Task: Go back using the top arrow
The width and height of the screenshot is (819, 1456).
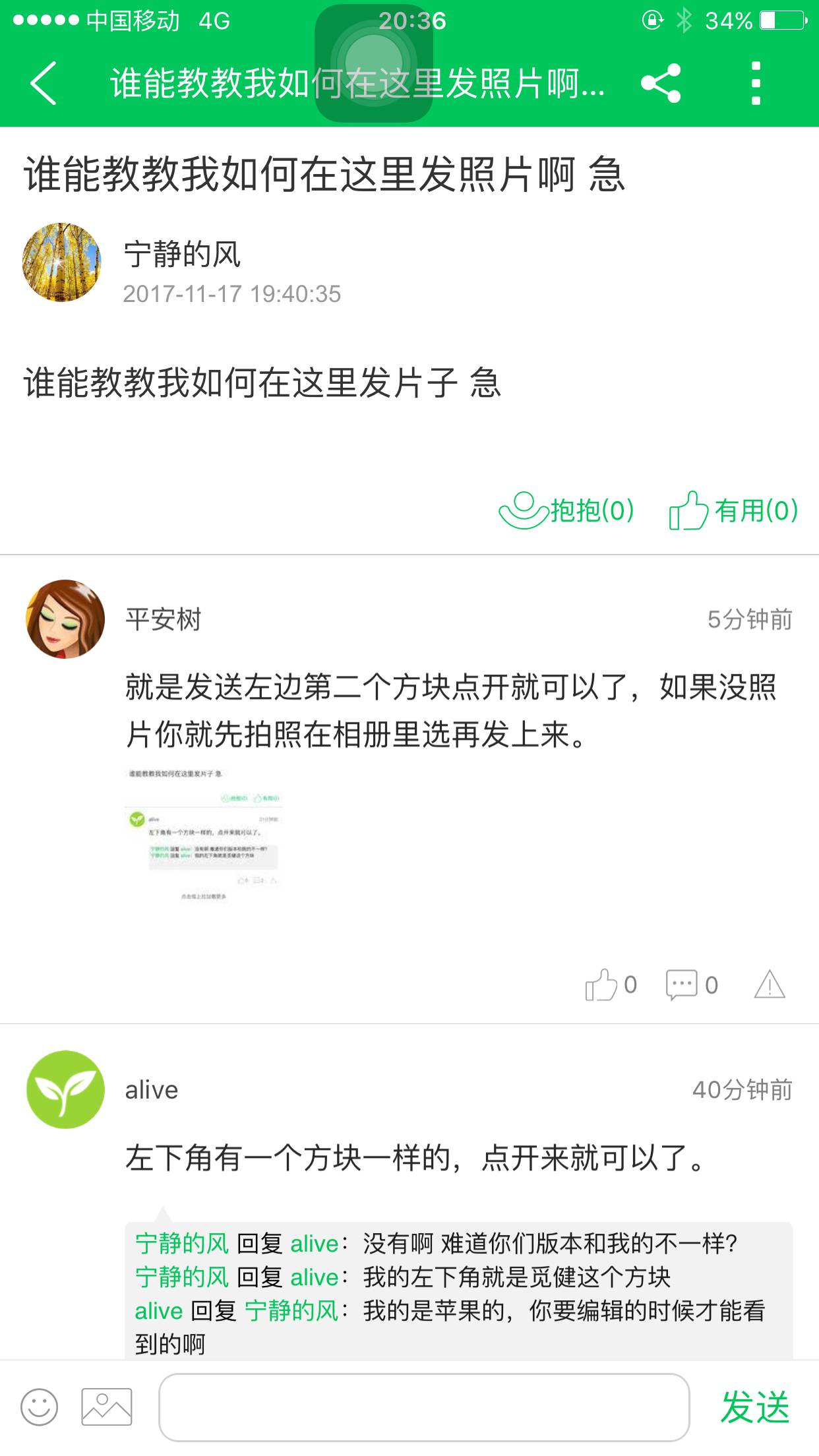Action: click(x=44, y=83)
